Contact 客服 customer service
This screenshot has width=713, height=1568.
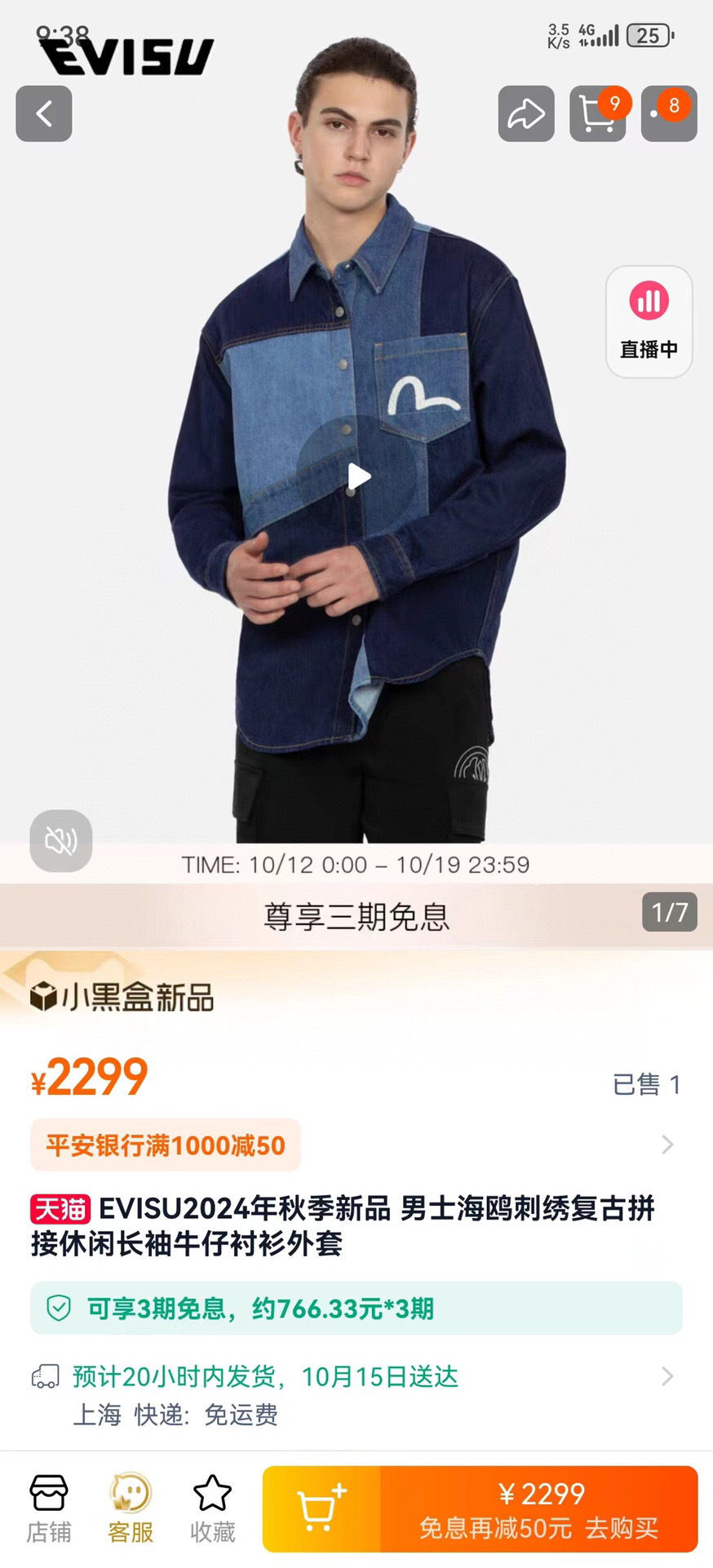click(131, 1508)
